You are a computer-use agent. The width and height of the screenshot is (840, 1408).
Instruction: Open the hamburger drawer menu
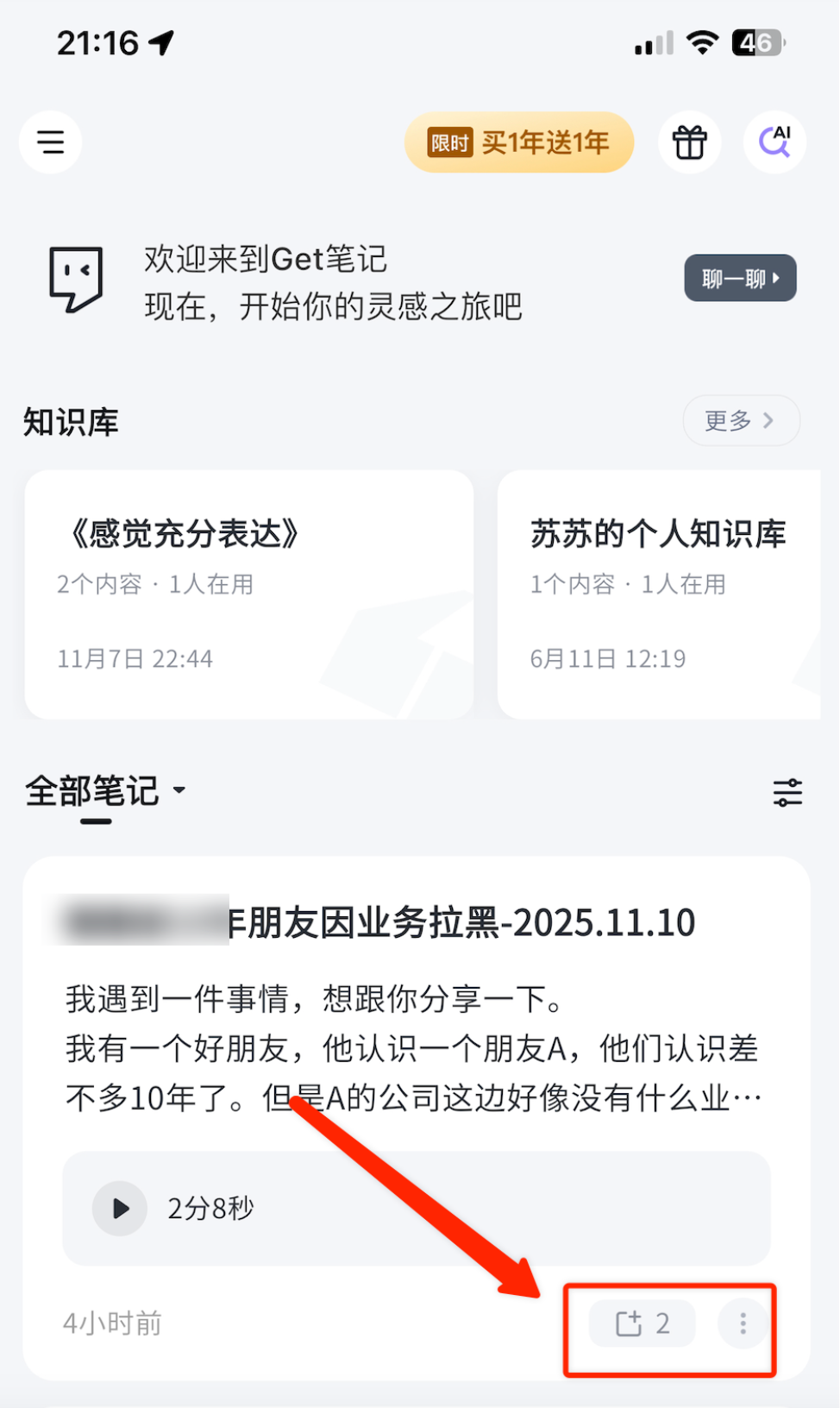pos(51,142)
